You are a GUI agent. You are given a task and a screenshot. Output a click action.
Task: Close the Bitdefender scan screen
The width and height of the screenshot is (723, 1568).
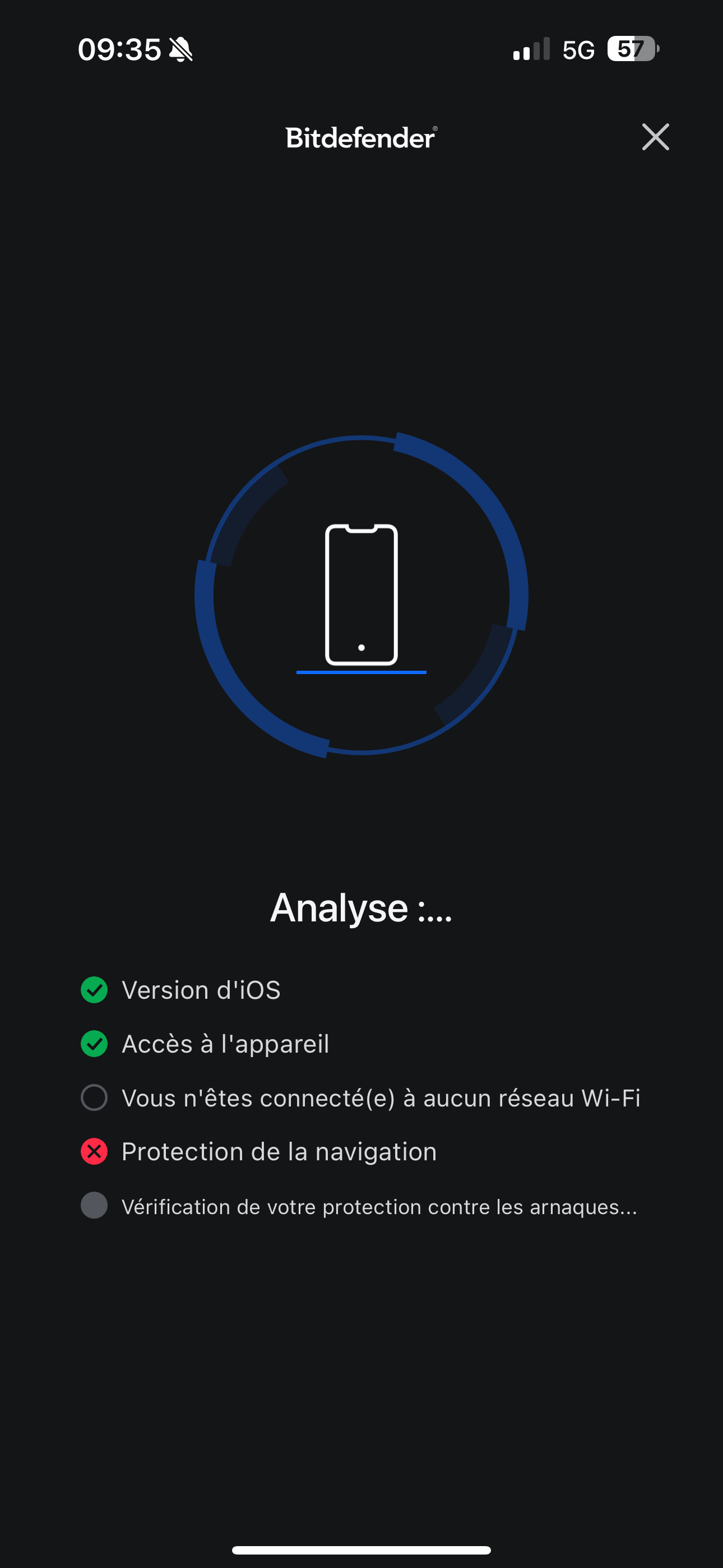click(655, 137)
